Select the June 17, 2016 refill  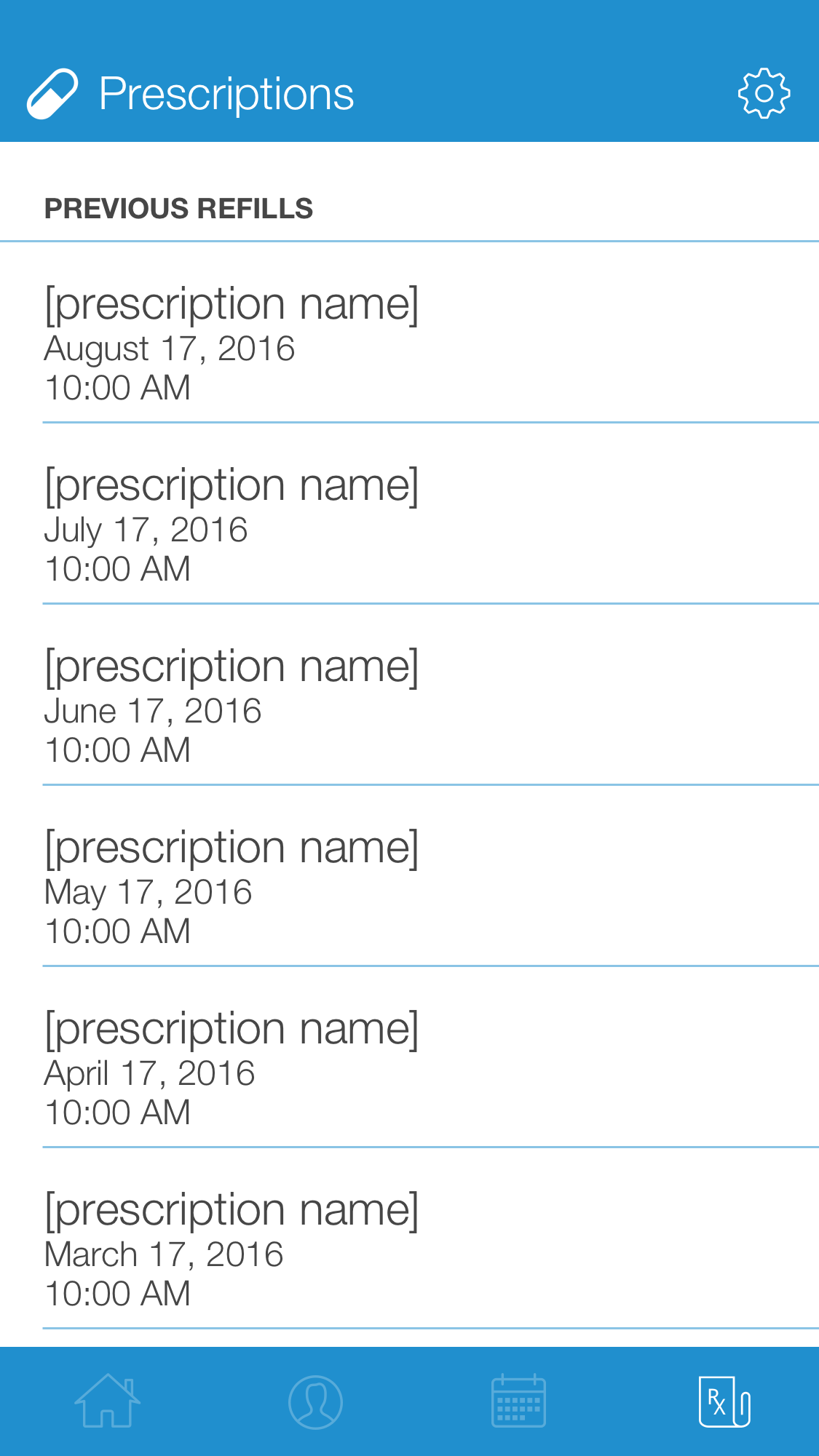click(408, 706)
